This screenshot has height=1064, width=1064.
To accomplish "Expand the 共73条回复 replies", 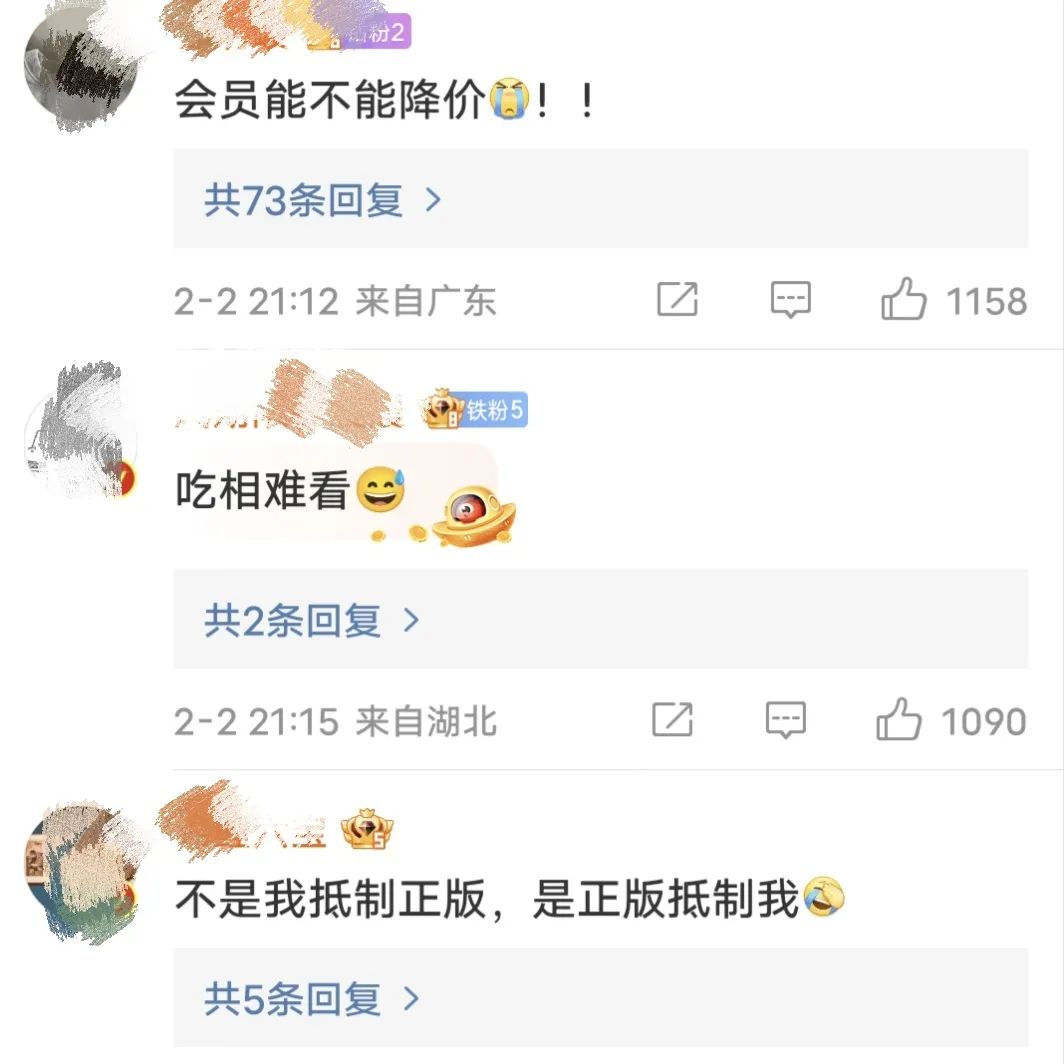I will [x=322, y=201].
